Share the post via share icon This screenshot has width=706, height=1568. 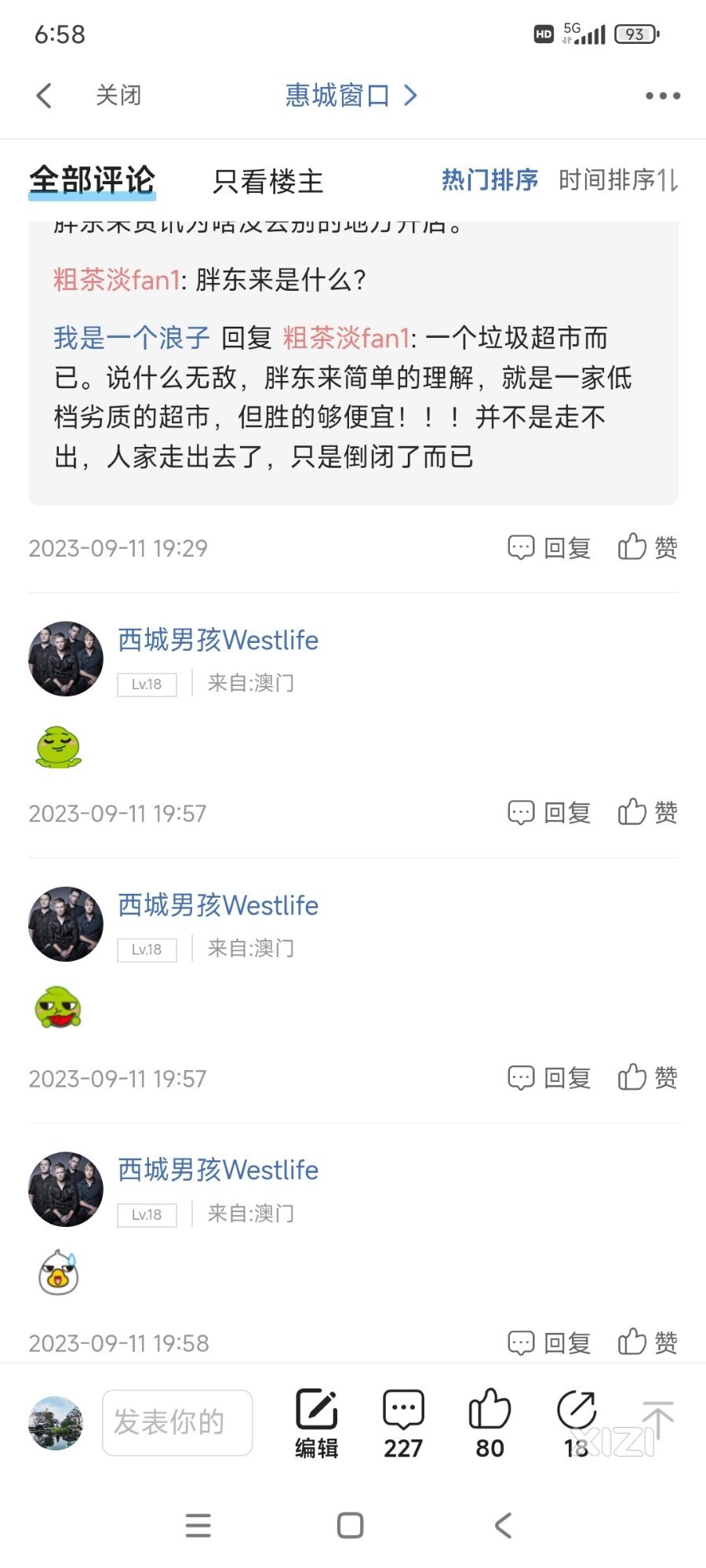click(x=577, y=1424)
